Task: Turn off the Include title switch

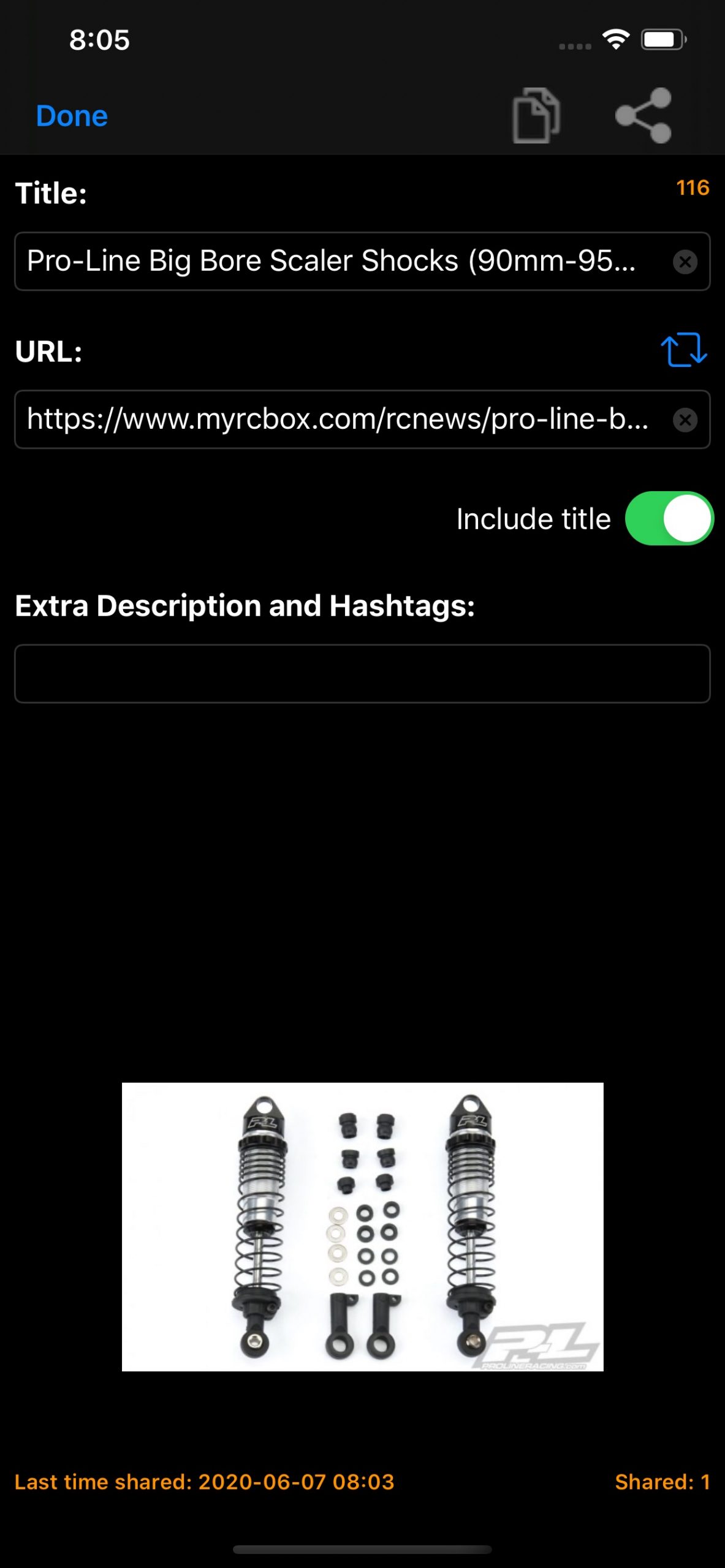Action: coord(669,518)
